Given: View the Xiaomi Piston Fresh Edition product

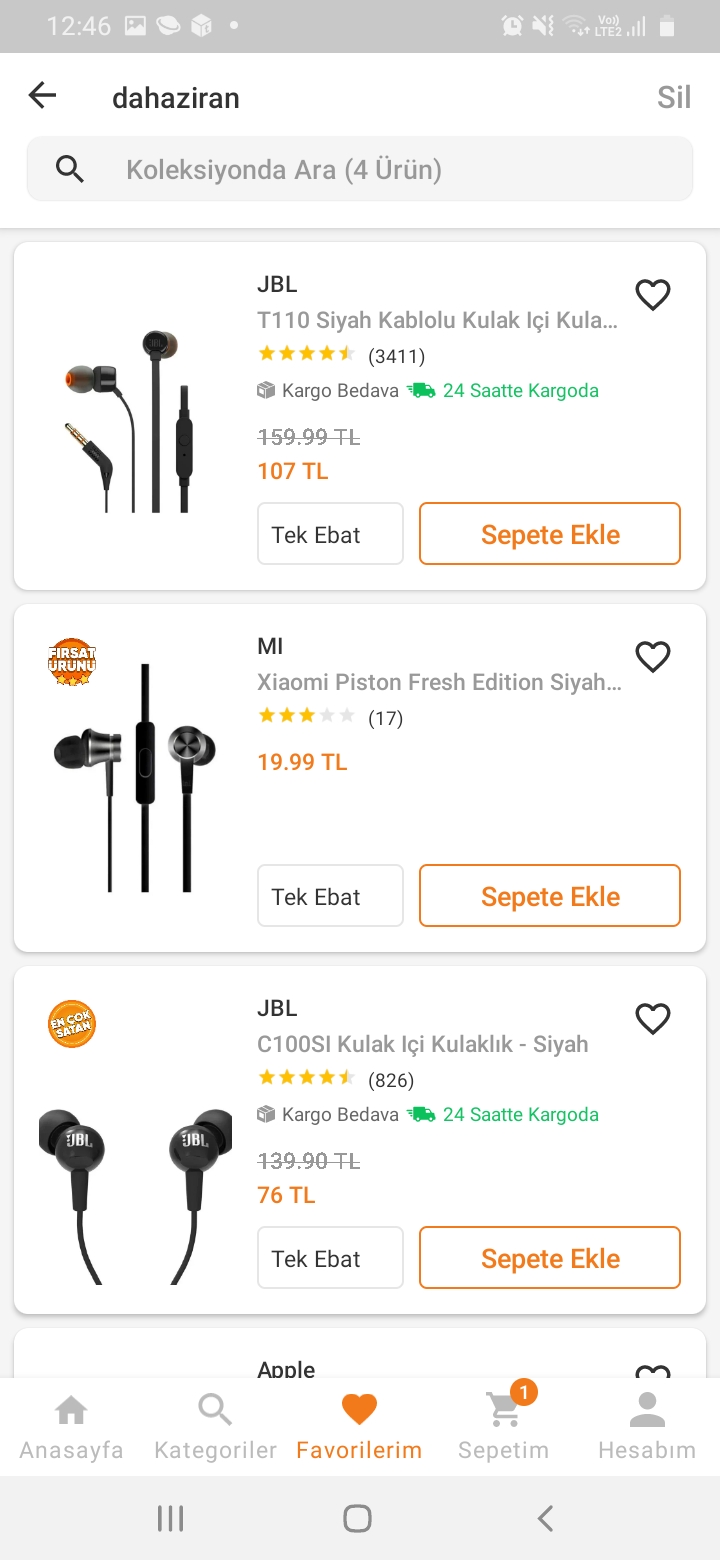Looking at the screenshot, I should coord(439,682).
